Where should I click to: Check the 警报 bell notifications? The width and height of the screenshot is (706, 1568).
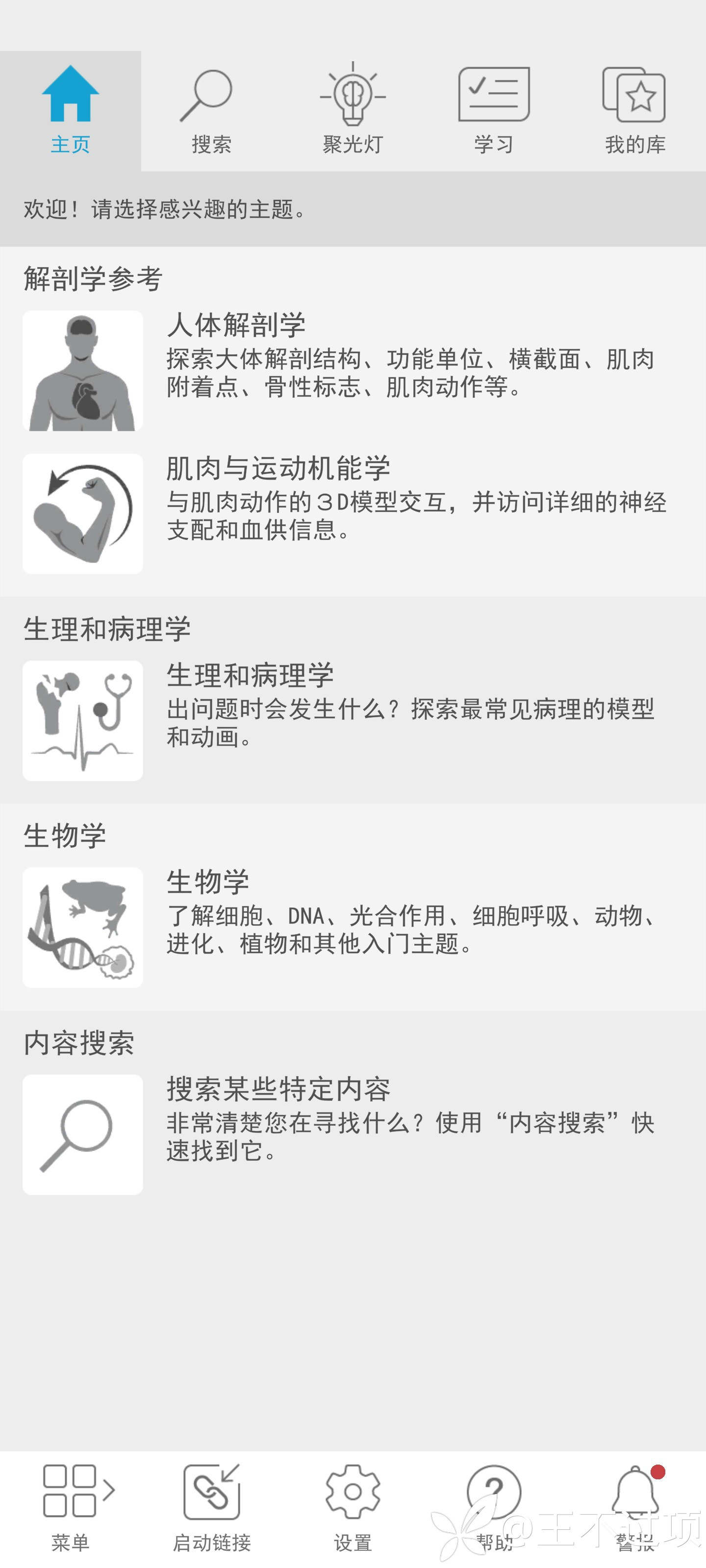635,1507
